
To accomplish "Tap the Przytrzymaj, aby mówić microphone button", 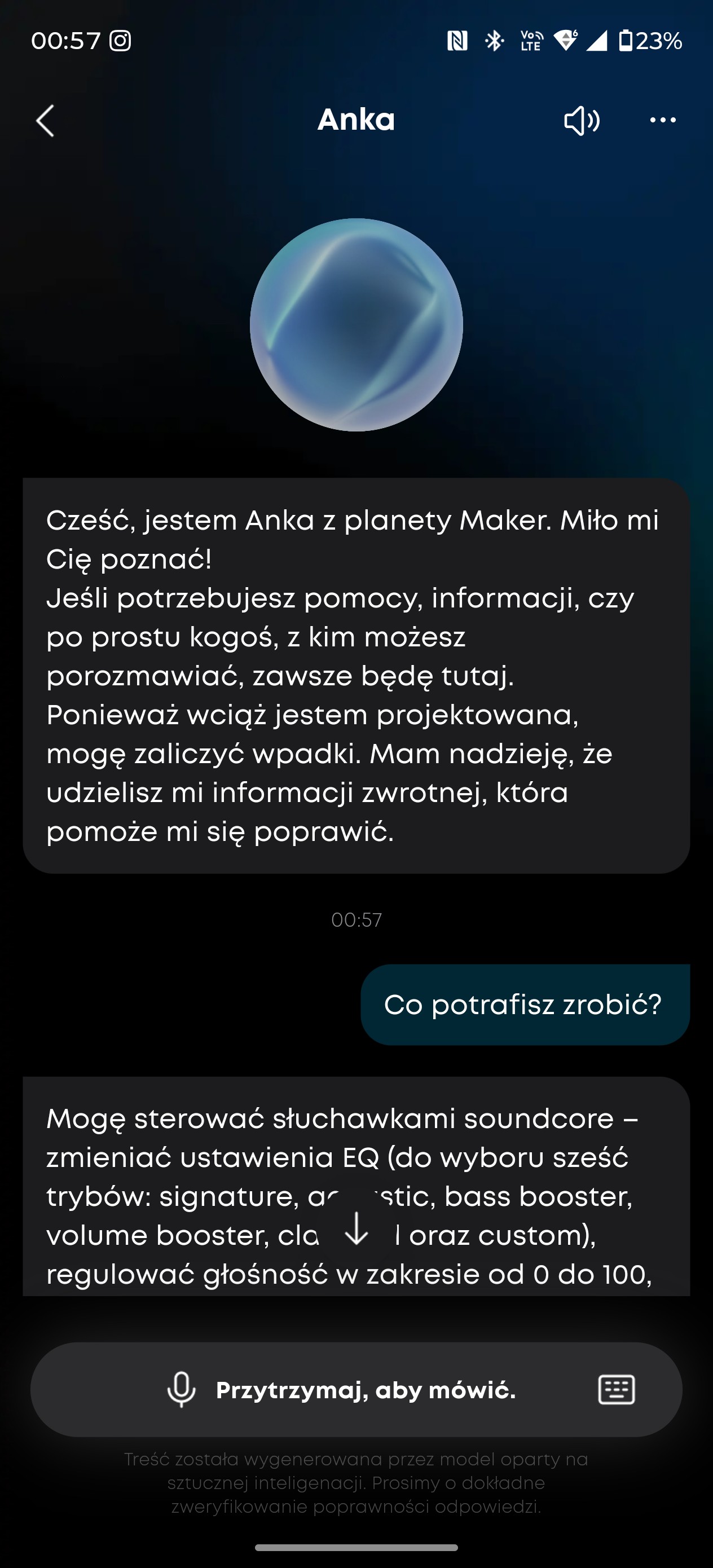I will tap(341, 1390).
